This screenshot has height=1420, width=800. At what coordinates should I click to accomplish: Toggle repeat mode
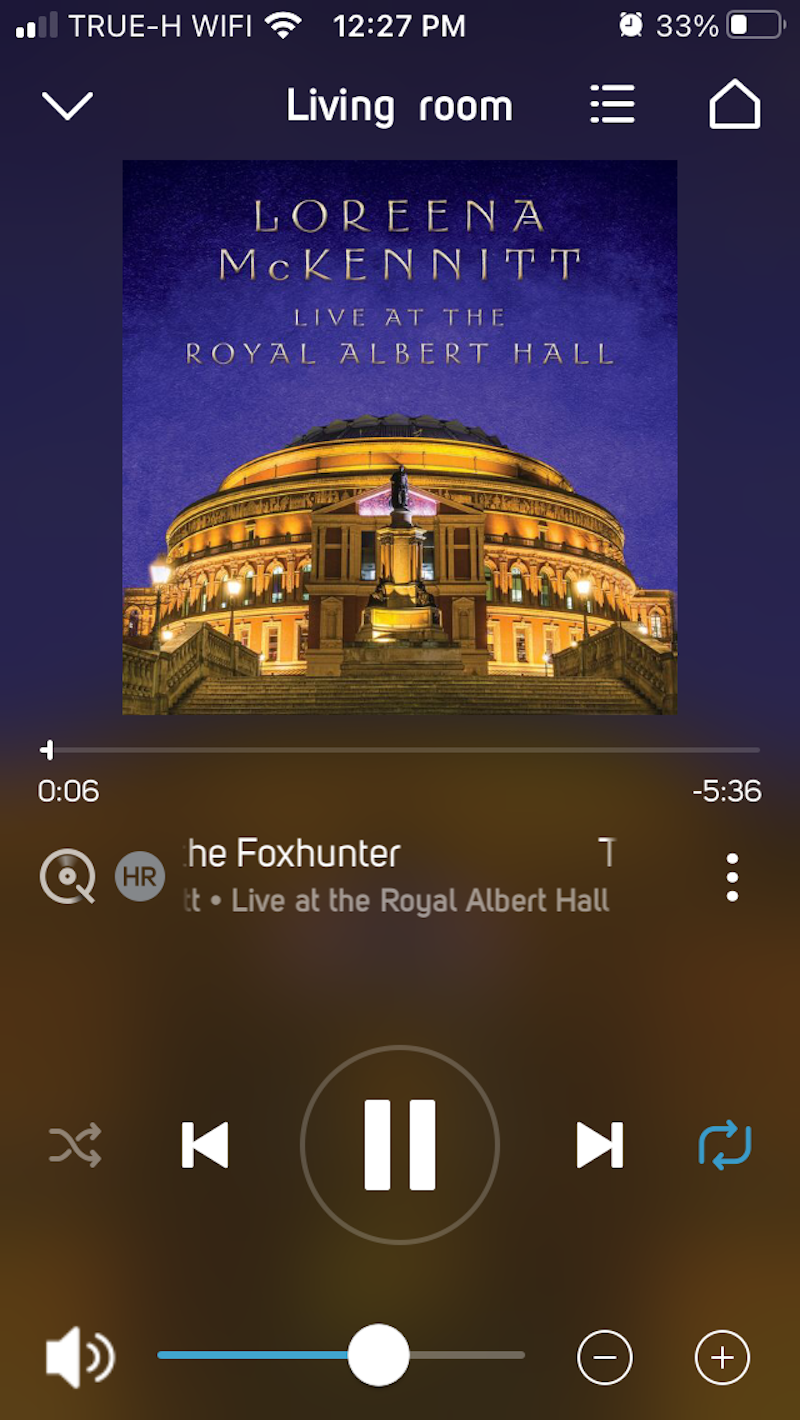click(724, 1145)
